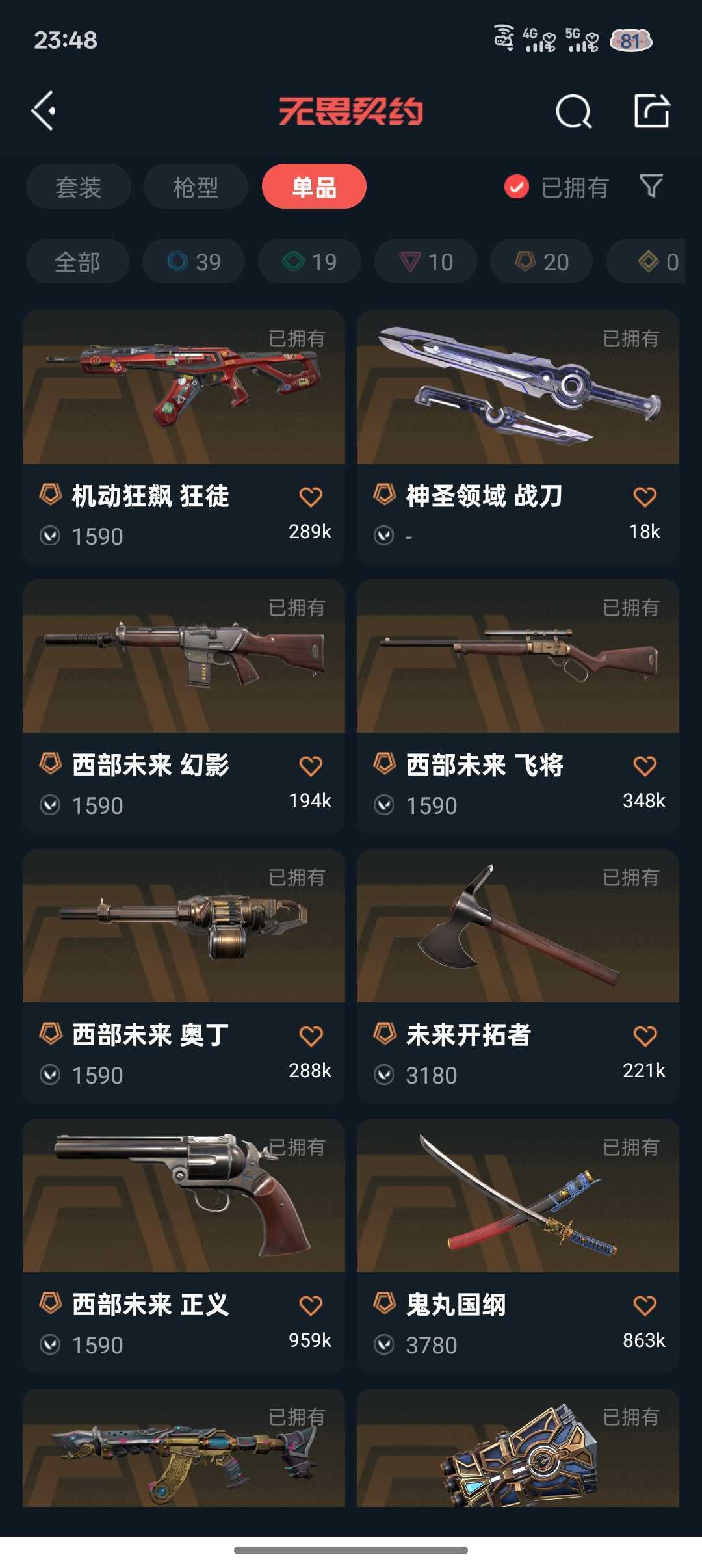Filter by the tier chip showing 10

click(426, 262)
